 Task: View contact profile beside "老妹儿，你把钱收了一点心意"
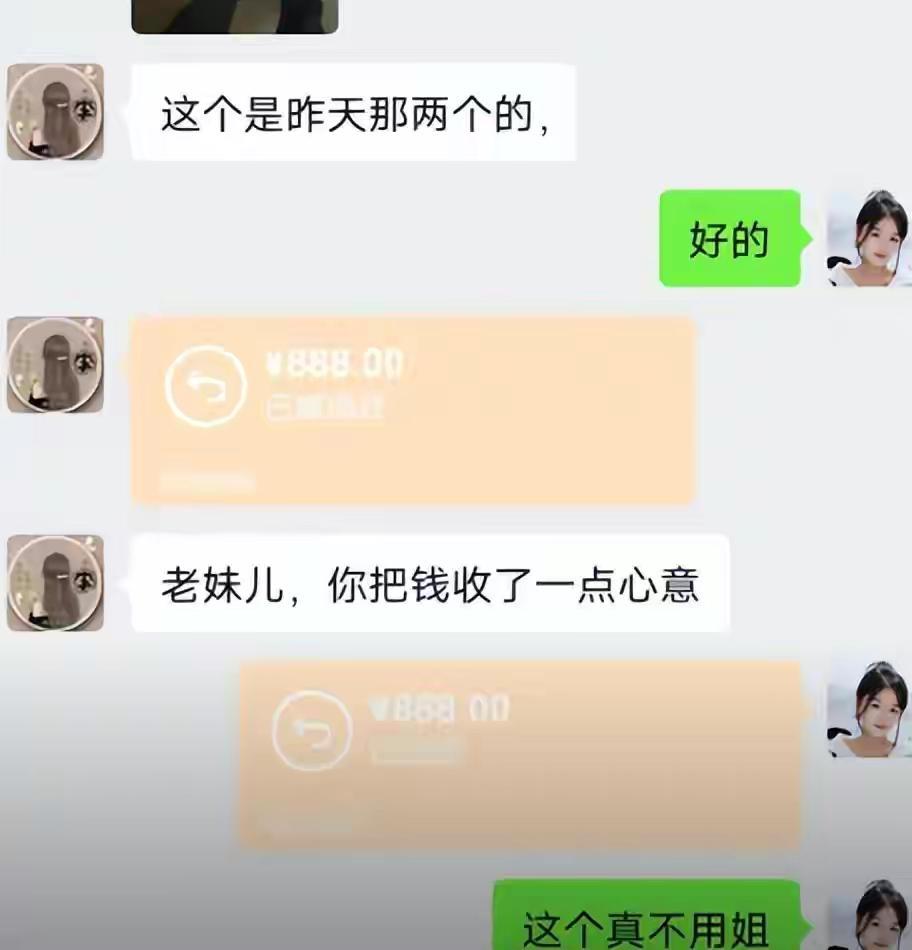(55, 583)
